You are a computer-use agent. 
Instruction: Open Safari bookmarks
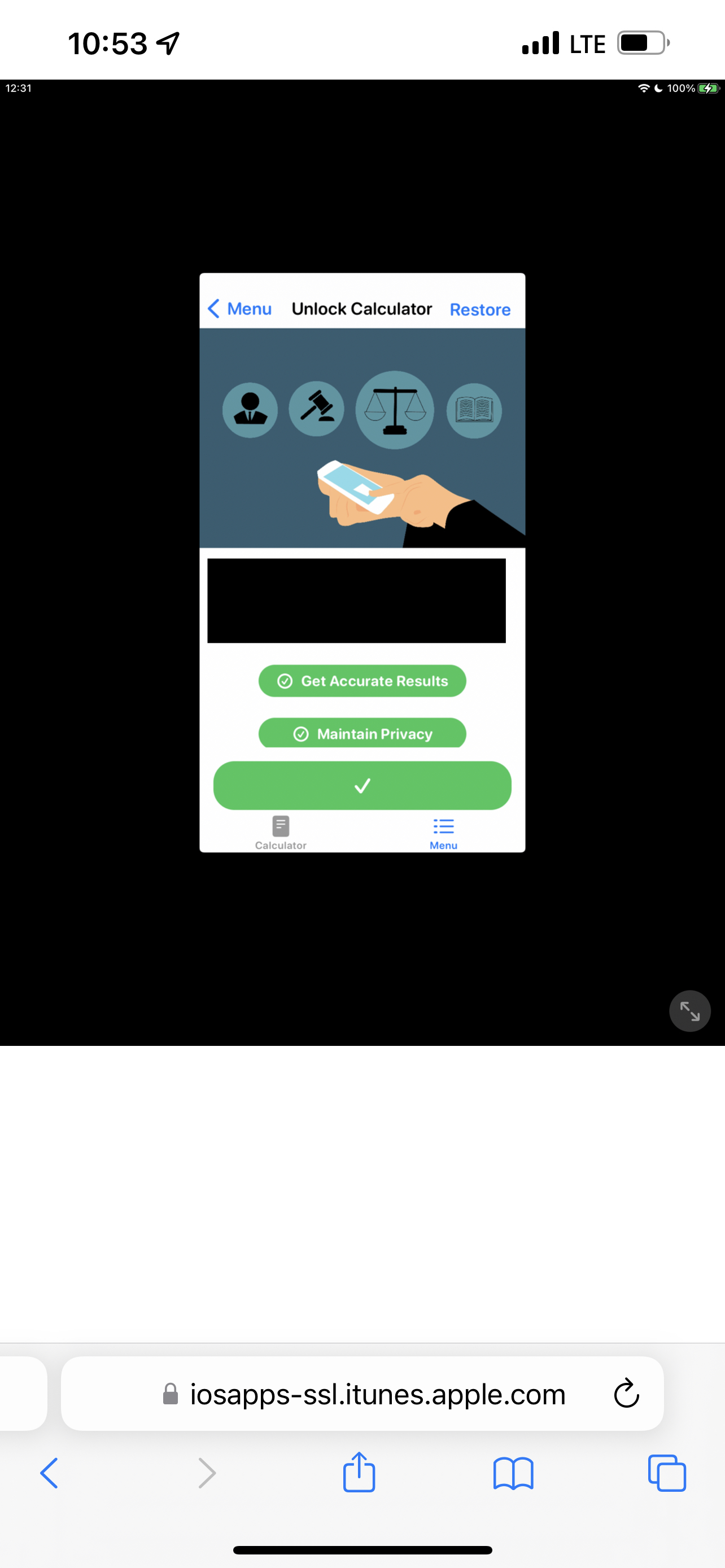tap(513, 1473)
